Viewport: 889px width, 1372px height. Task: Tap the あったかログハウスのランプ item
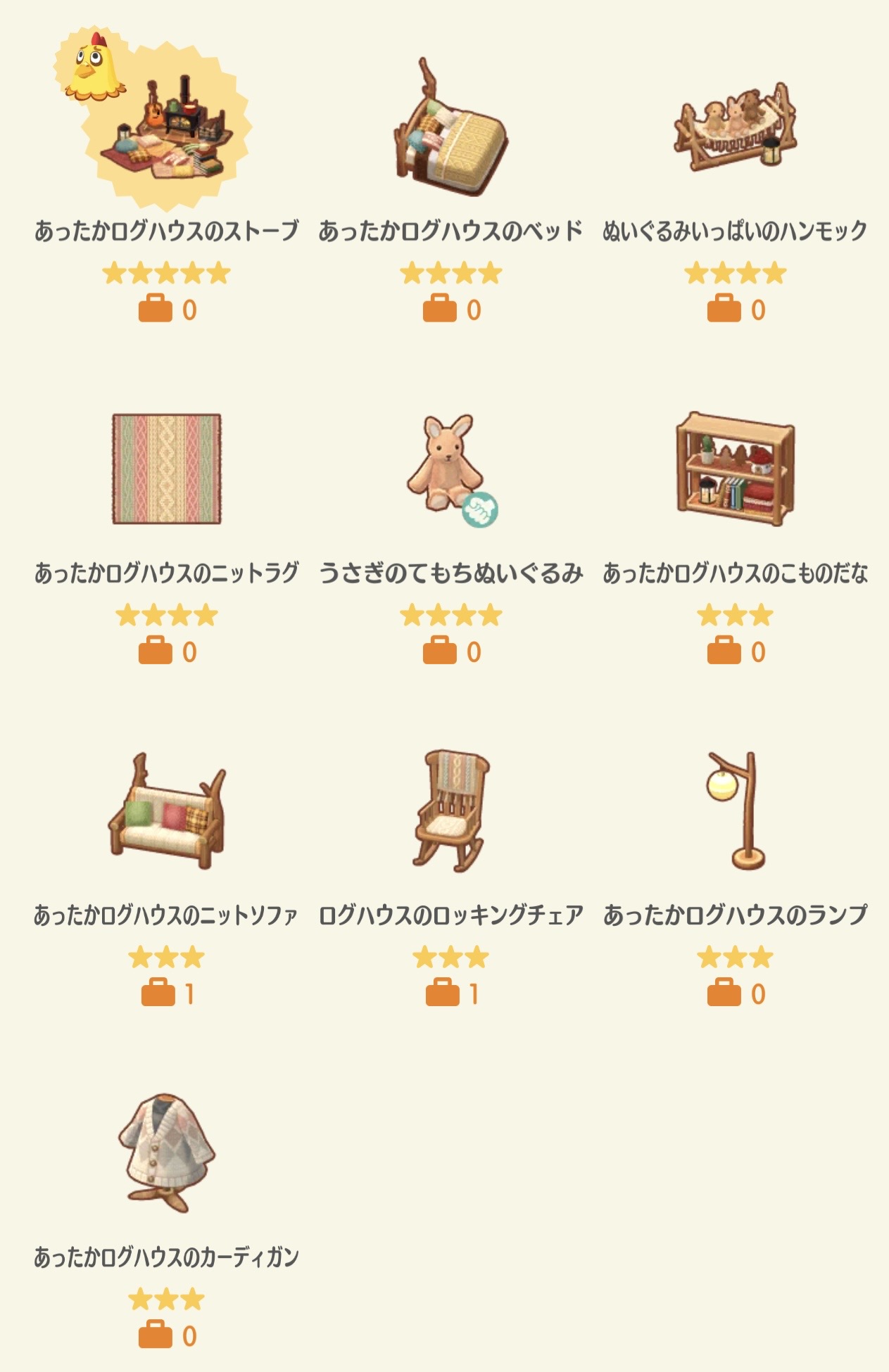point(735,811)
